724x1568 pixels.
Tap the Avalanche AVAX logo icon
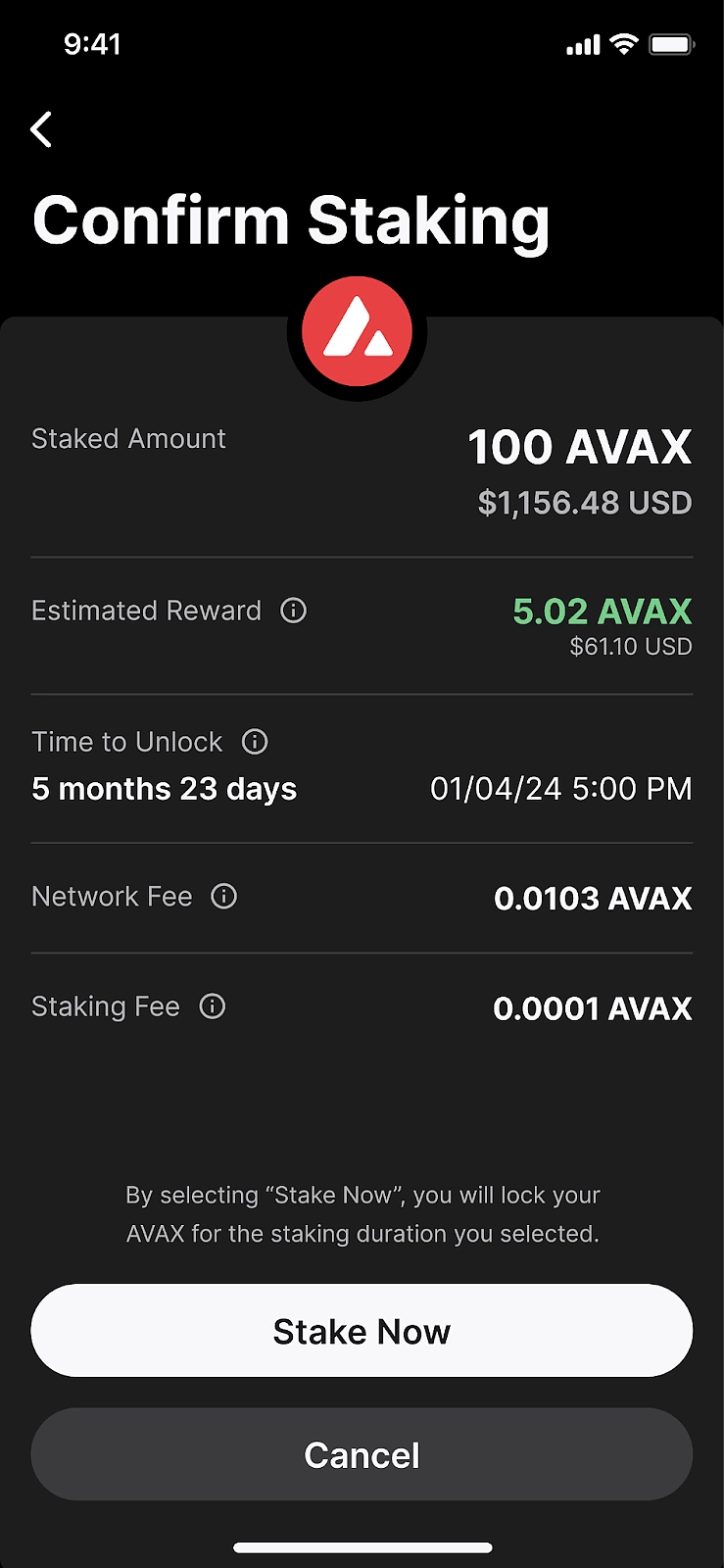click(x=358, y=330)
